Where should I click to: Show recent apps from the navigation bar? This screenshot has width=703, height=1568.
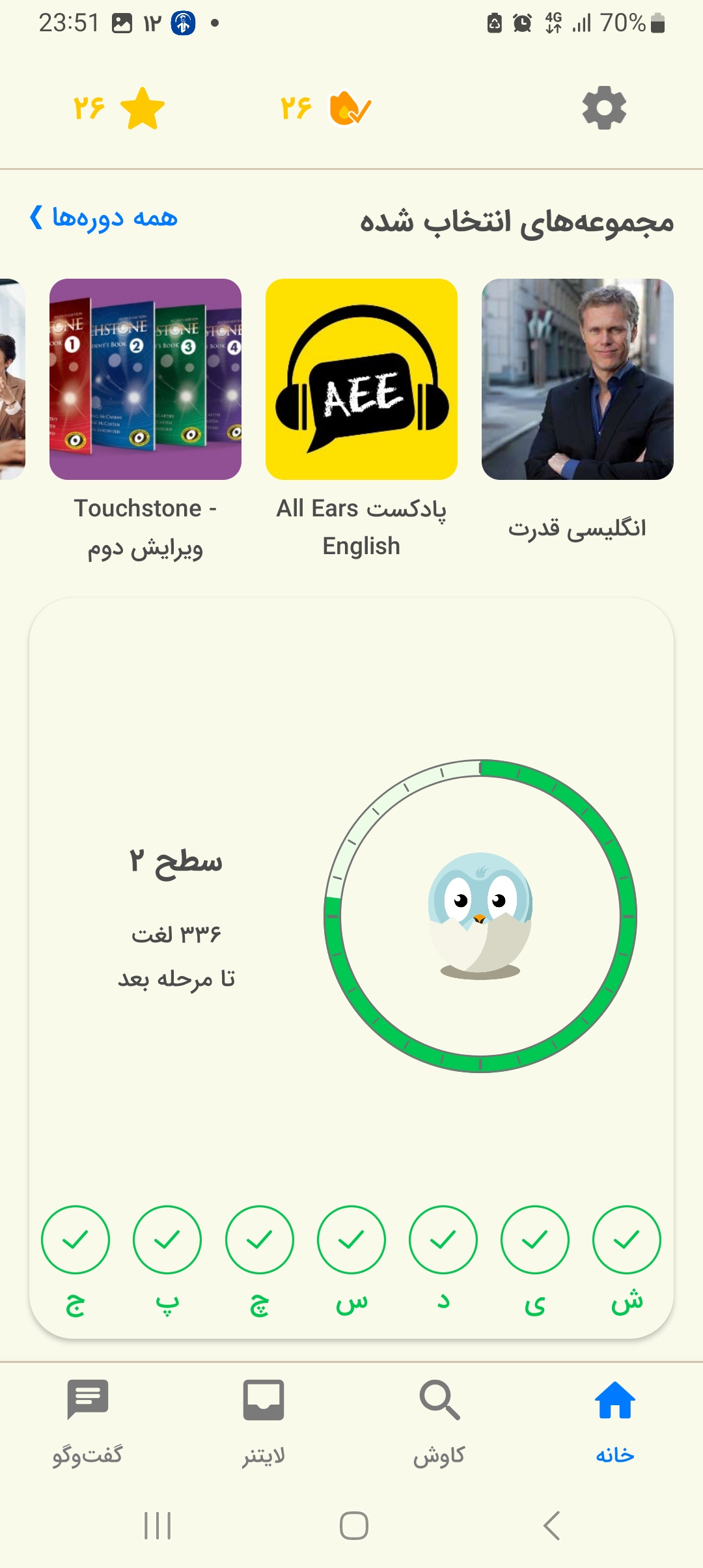coord(157,1525)
